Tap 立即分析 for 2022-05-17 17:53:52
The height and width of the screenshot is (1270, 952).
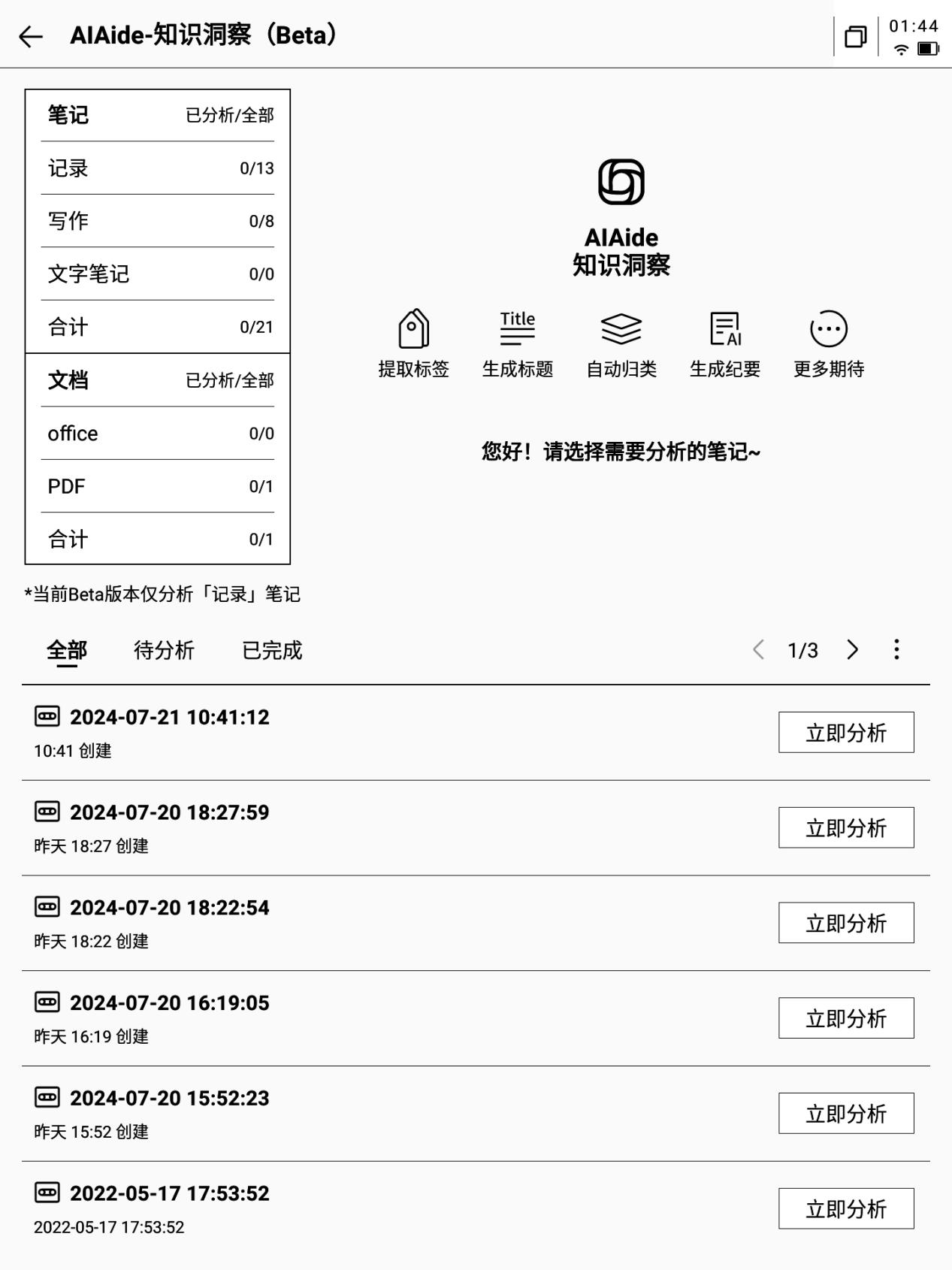[x=845, y=1208]
